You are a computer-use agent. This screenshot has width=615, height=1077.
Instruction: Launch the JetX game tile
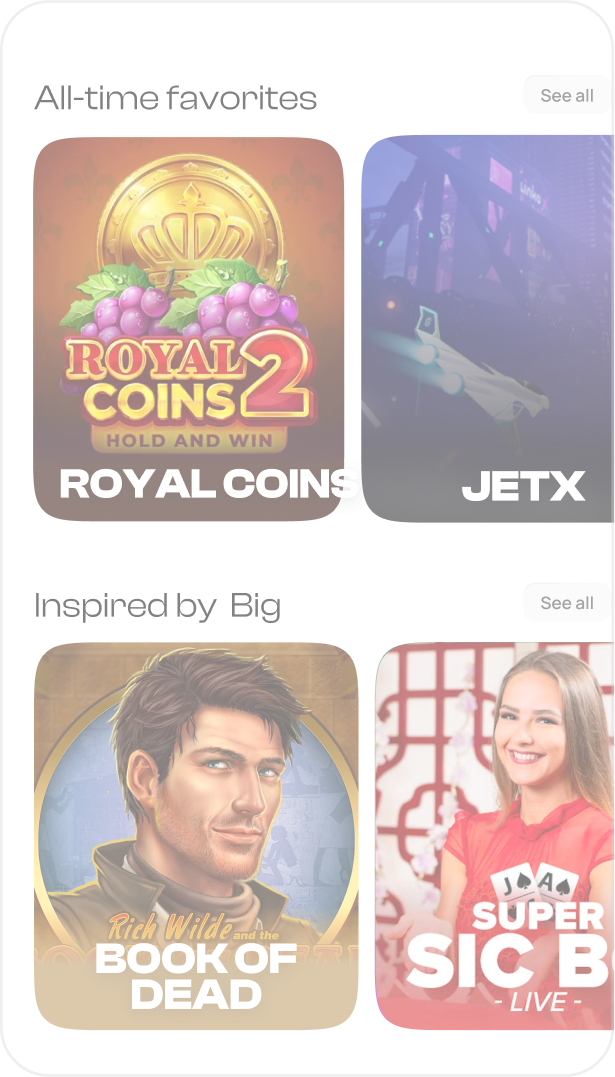coord(490,328)
